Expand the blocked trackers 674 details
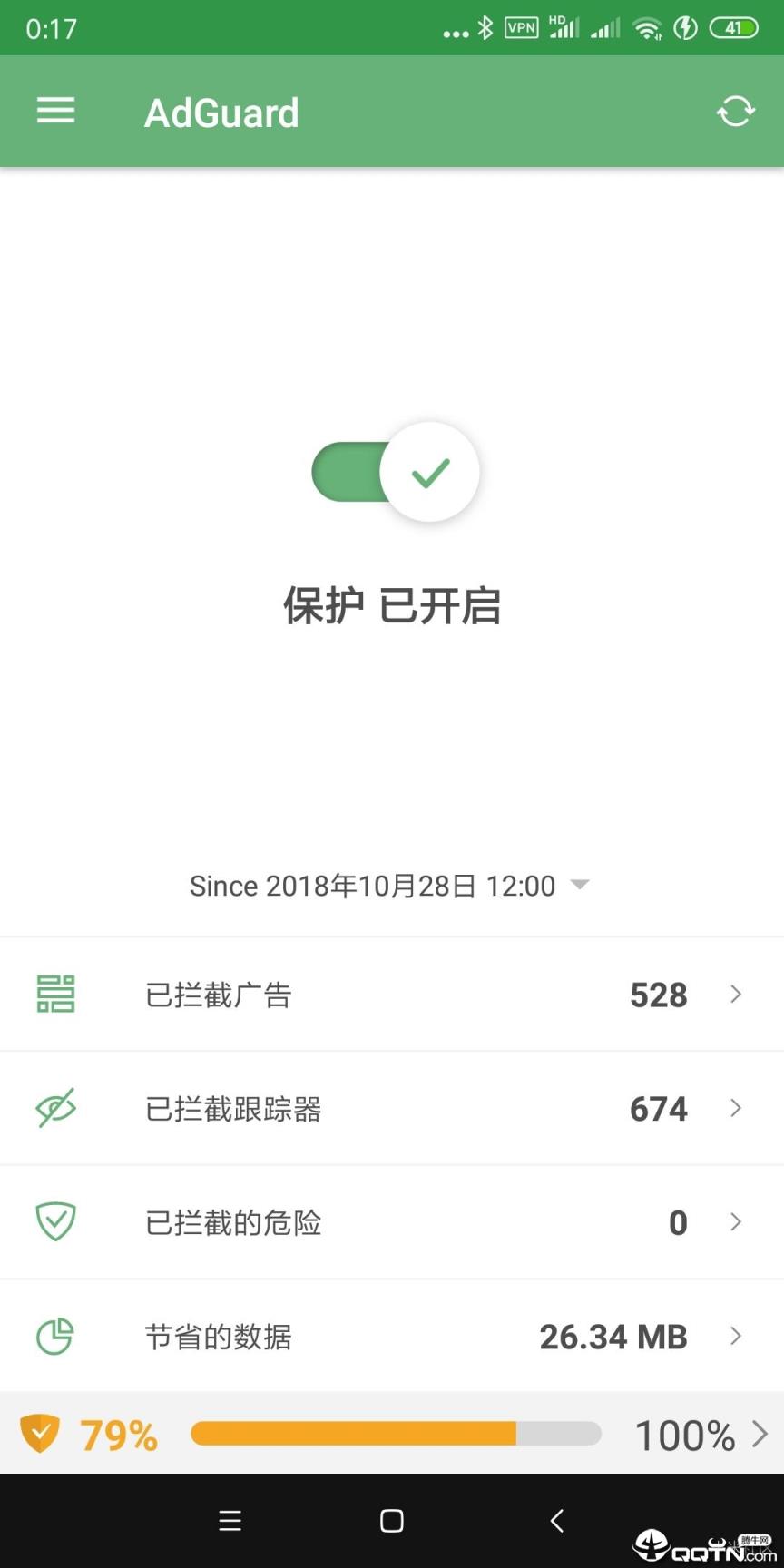The height and width of the screenshot is (1568, 784). click(736, 1108)
